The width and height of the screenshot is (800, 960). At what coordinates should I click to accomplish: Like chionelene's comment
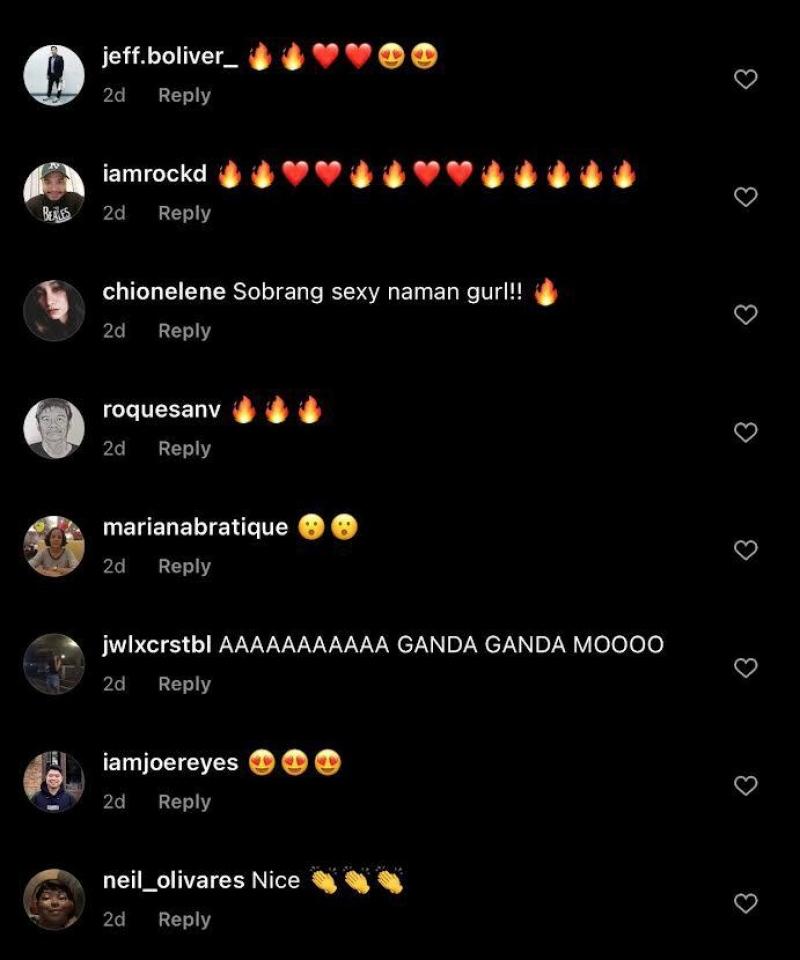tap(746, 314)
